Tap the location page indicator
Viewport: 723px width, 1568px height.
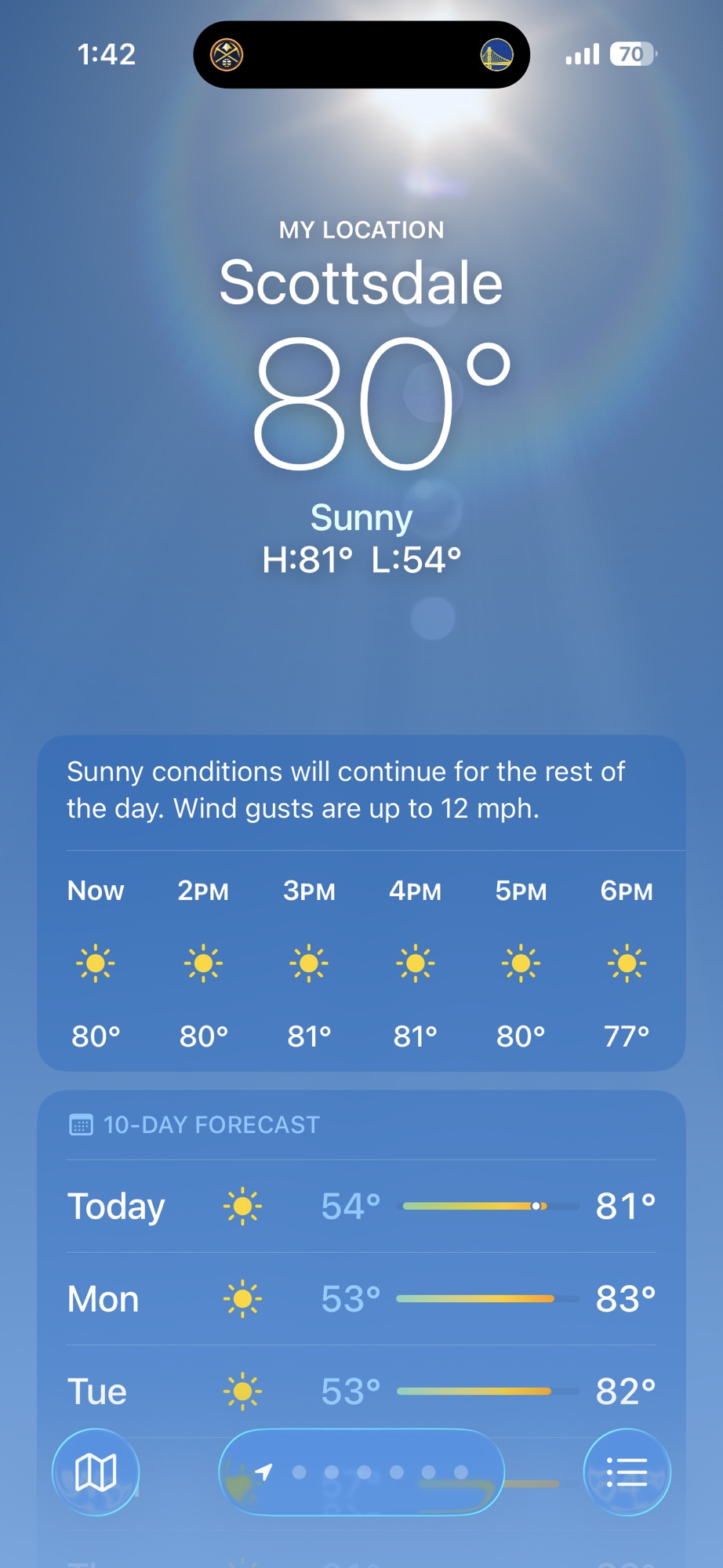(361, 1472)
